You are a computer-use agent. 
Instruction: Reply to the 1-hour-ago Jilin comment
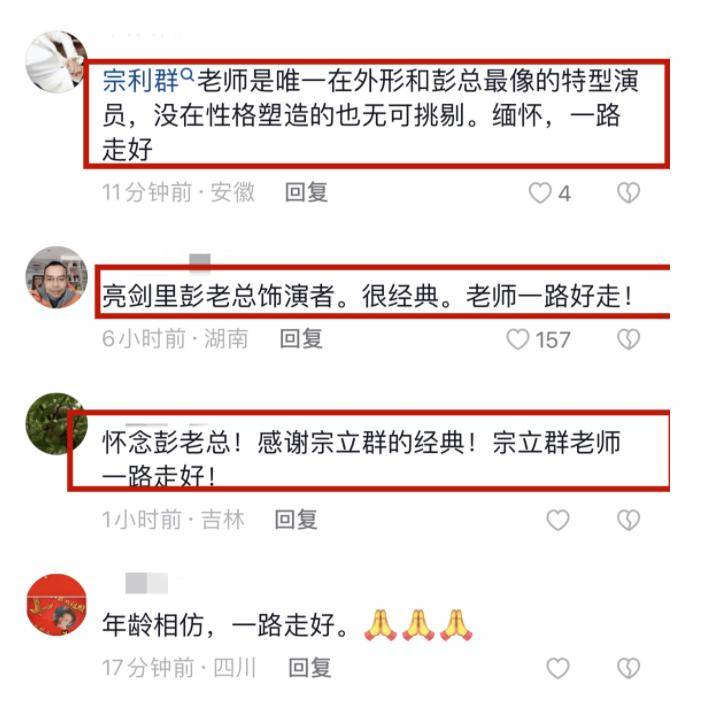coord(296,519)
